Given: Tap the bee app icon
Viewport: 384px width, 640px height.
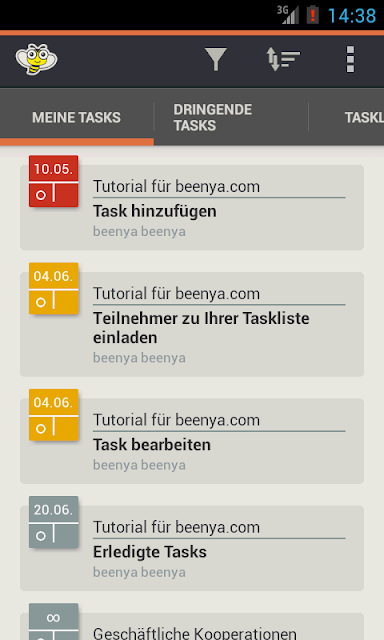Looking at the screenshot, I should click(x=36, y=60).
